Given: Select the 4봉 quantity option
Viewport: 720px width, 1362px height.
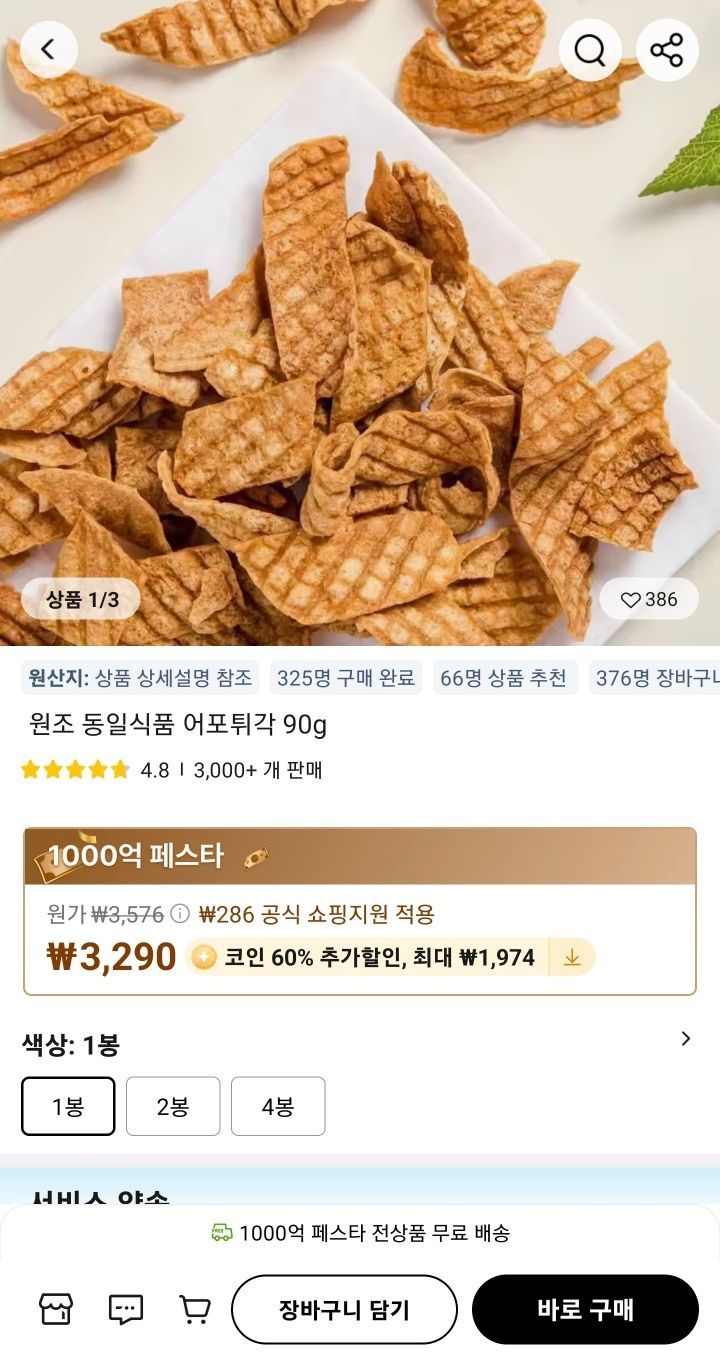Looking at the screenshot, I should pos(278,1106).
